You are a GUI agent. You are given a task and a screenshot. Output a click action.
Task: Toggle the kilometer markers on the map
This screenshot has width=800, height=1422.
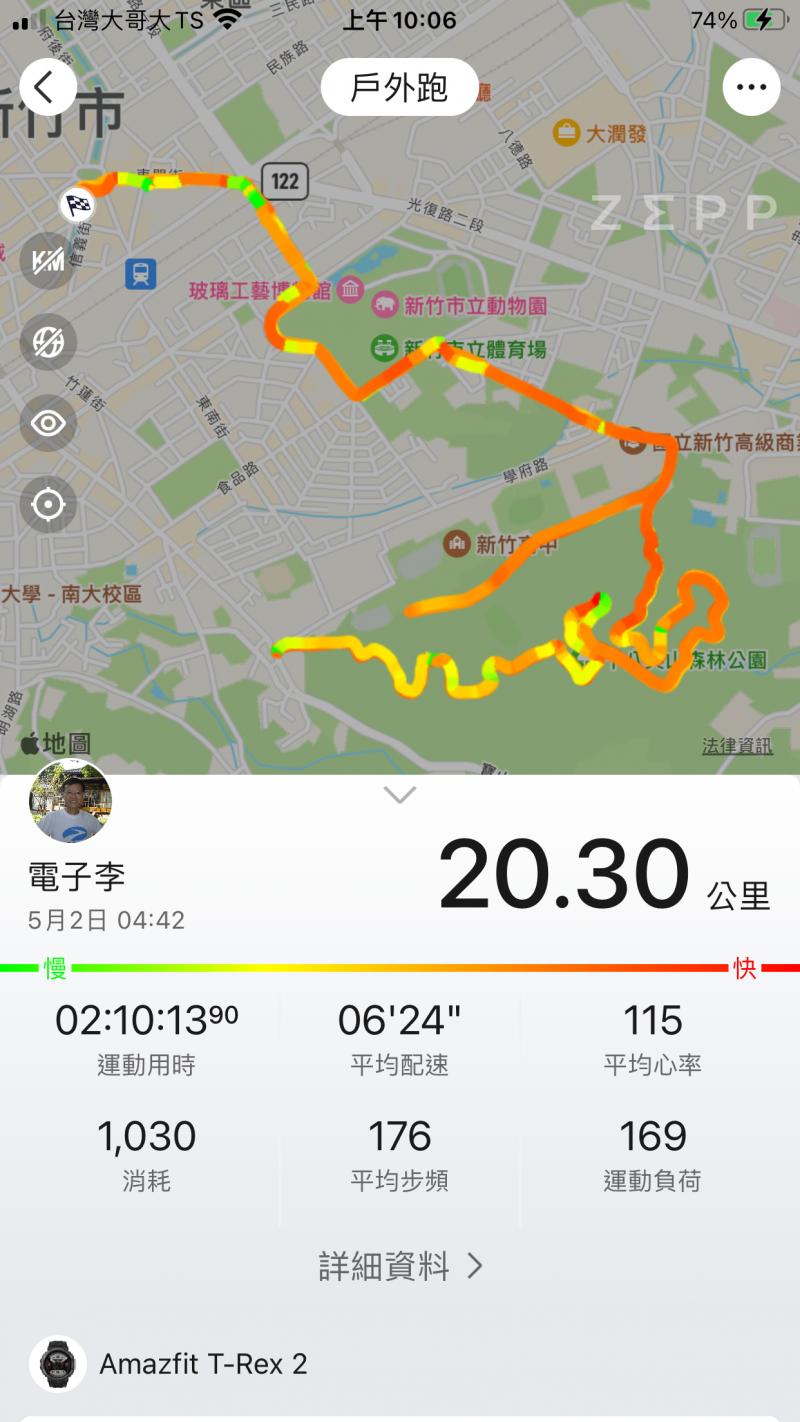pos(48,261)
